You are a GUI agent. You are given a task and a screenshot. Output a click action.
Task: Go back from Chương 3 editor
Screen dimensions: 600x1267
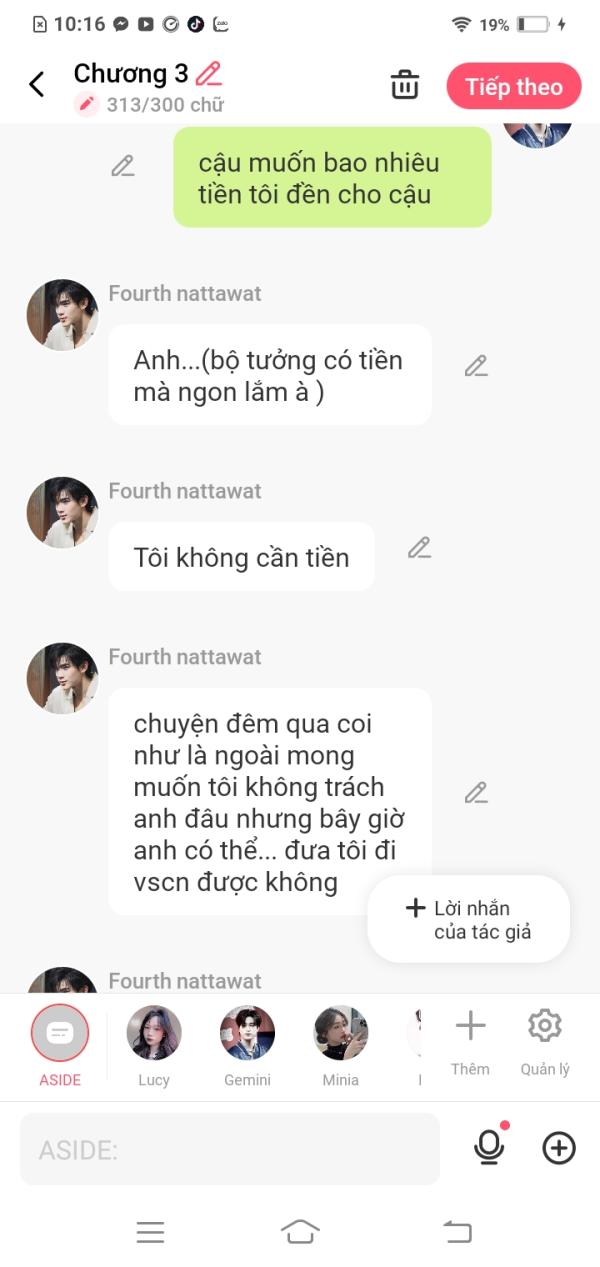coord(37,85)
